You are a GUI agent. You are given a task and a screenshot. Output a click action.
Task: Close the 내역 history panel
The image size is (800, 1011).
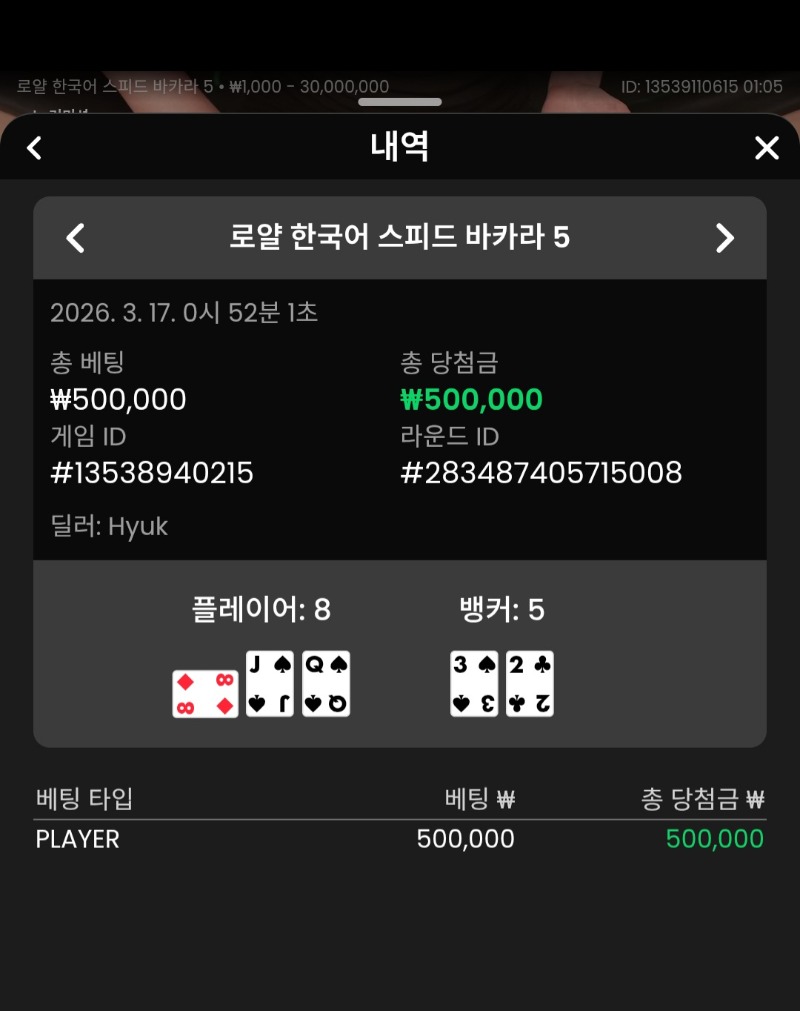tap(766, 148)
